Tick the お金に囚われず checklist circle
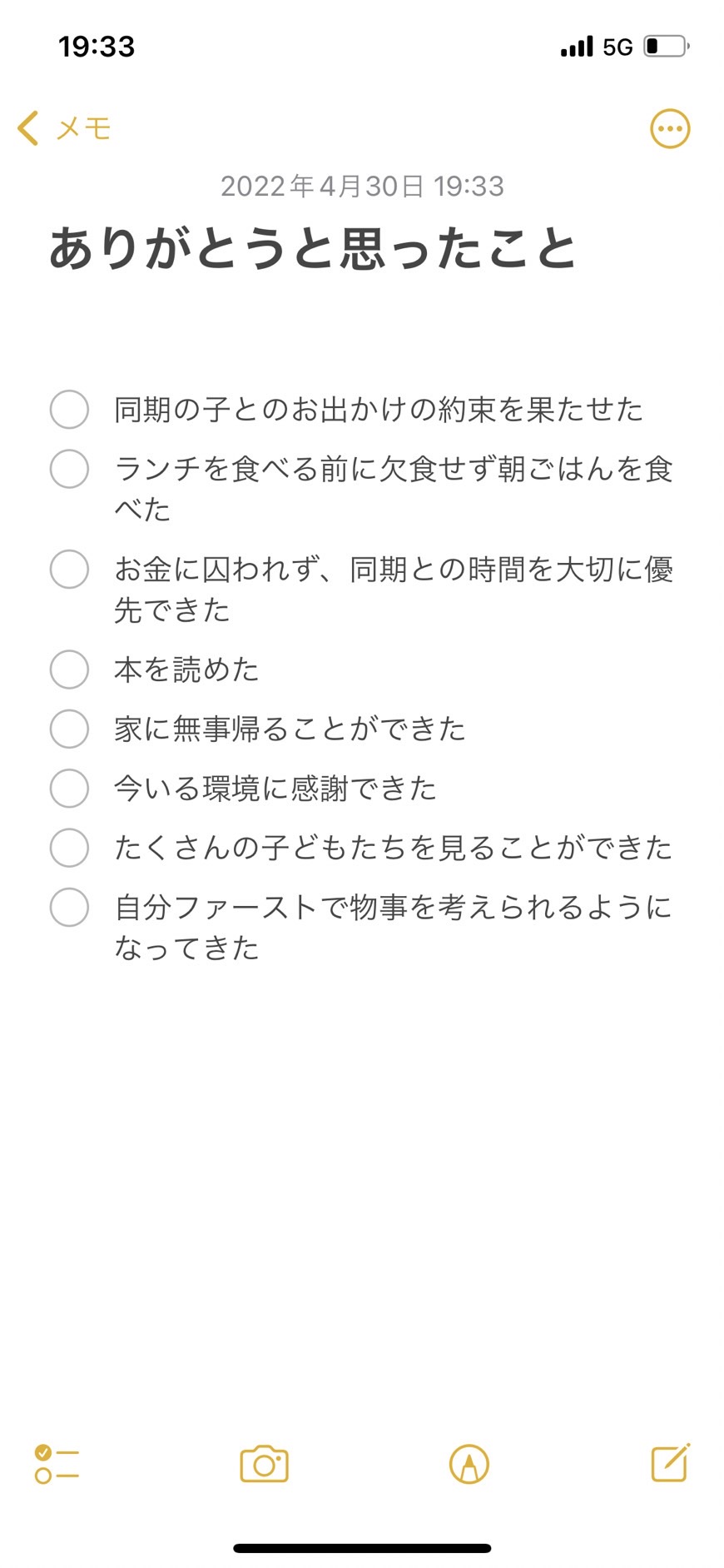Screen dimensions: 724x1568 pyautogui.click(x=69, y=570)
